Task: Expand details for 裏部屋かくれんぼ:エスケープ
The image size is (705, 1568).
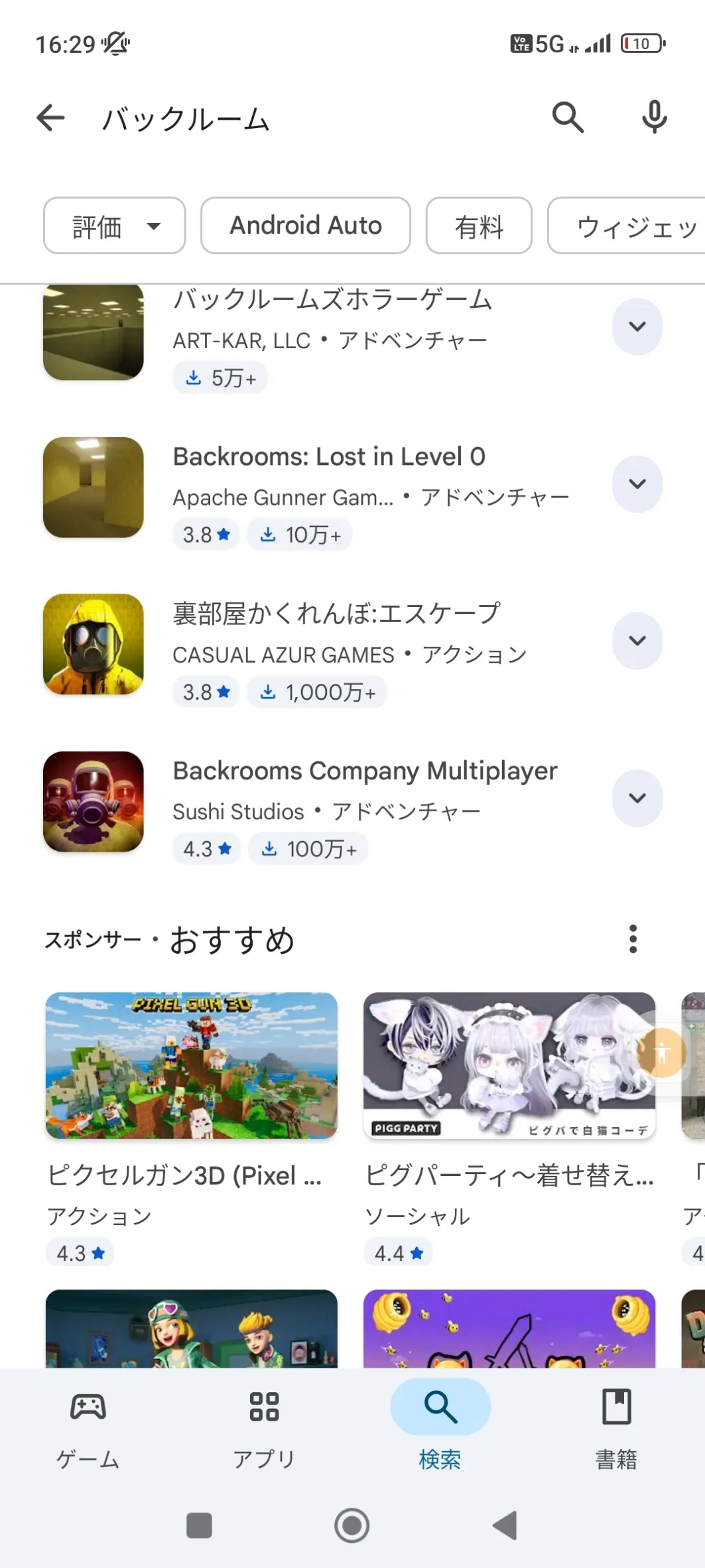Action: tap(637, 641)
